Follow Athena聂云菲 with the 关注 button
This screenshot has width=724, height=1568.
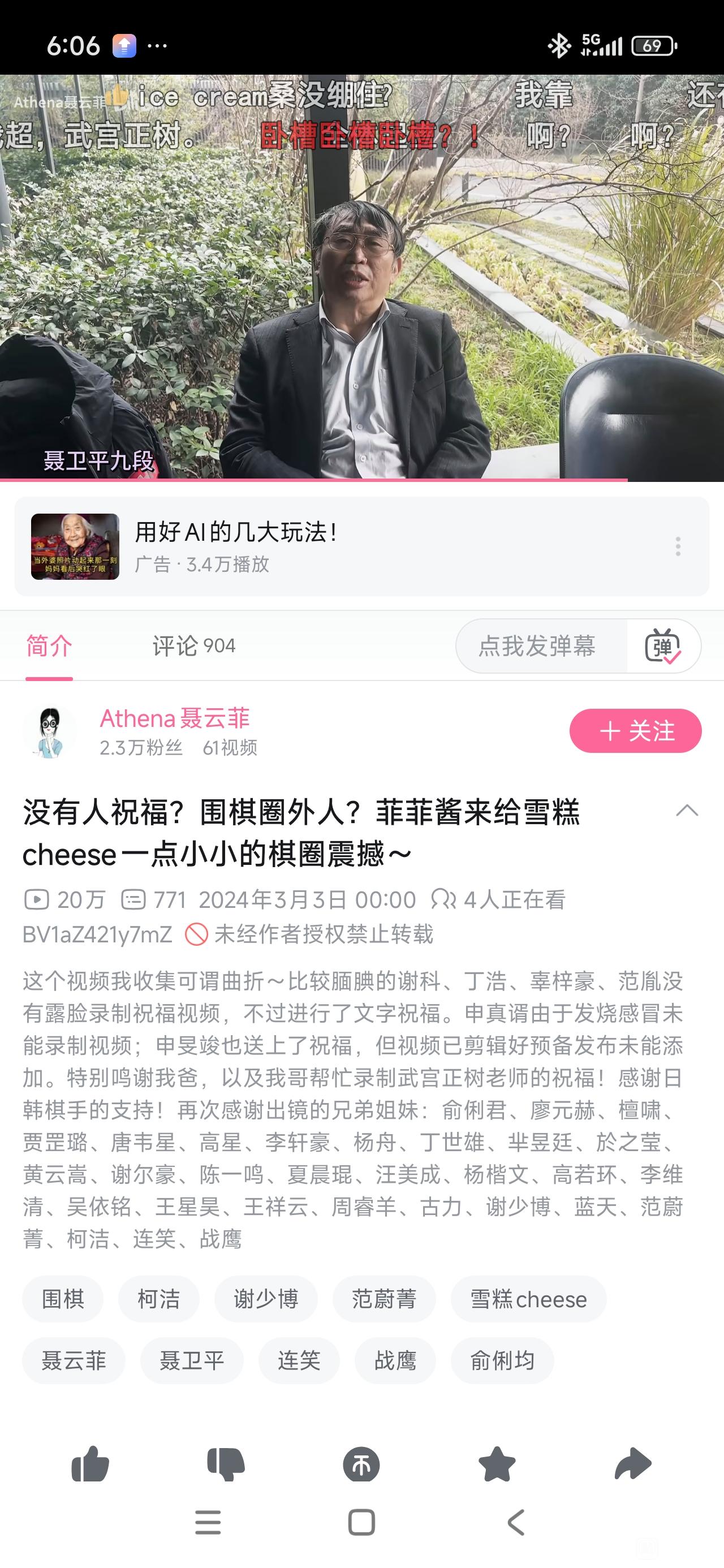coord(635,730)
